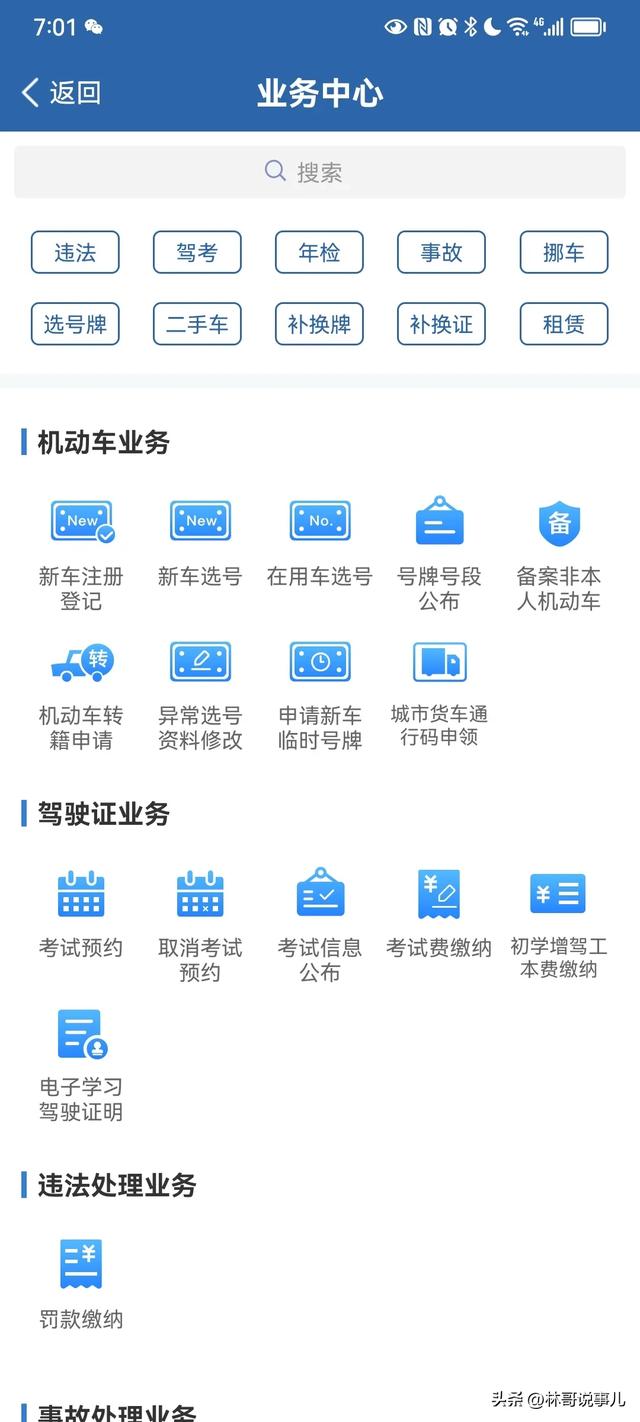640x1422 pixels.
Task: Go back using the 返回 arrow
Action: [61, 93]
